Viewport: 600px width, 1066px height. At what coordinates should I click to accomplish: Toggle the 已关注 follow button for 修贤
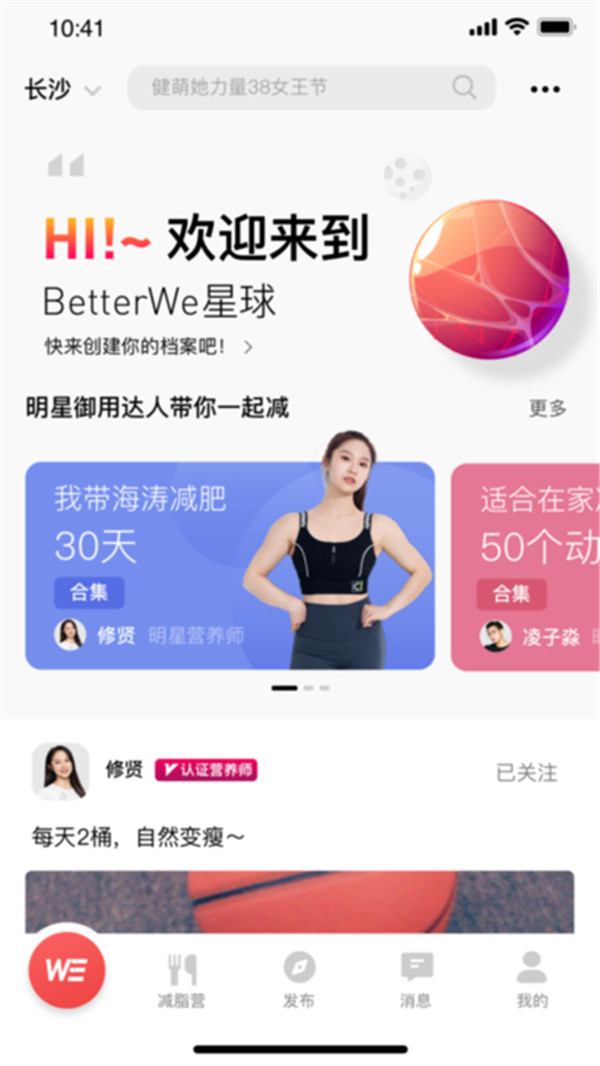[526, 772]
